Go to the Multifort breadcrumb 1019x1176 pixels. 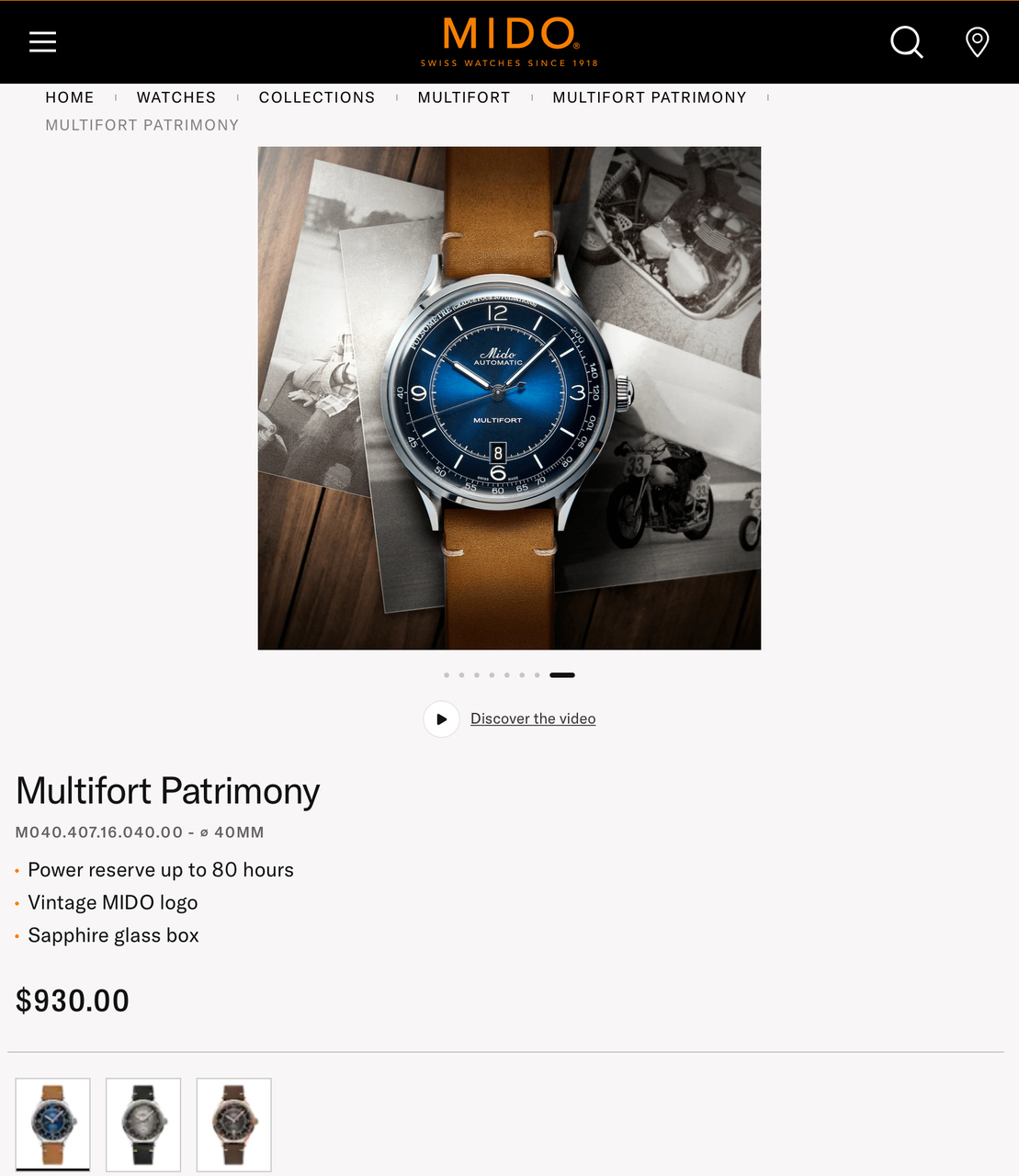pos(464,97)
